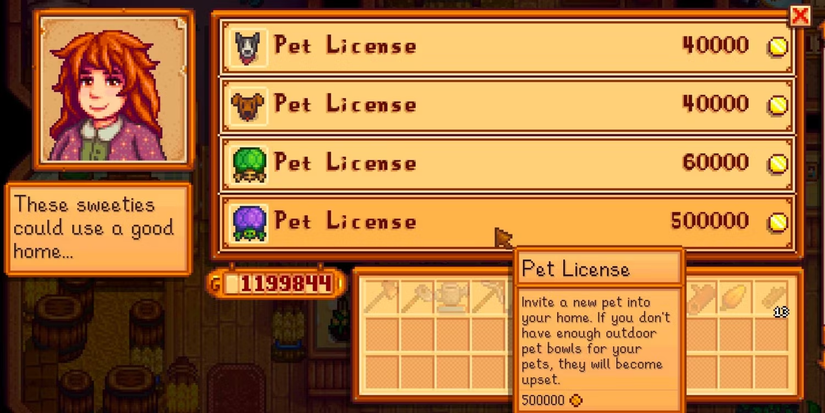This screenshot has width=825, height=413.
Task: Select the axe in inventory
Action: click(x=380, y=297)
